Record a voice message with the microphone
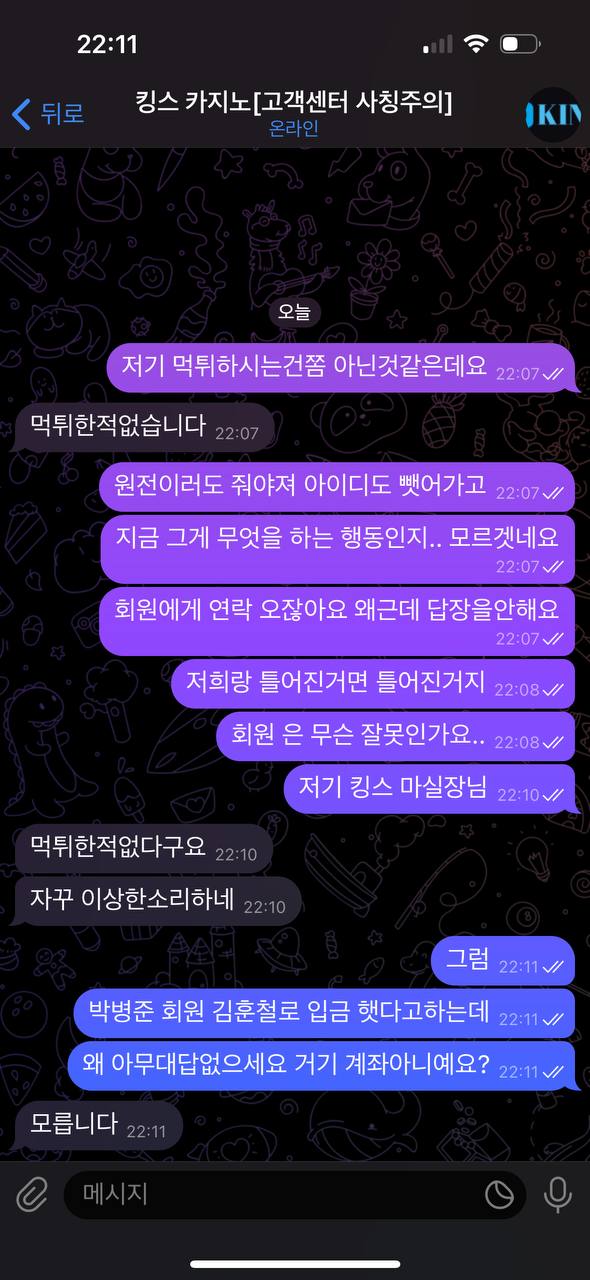The width and height of the screenshot is (590, 1280). pyautogui.click(x=557, y=1194)
